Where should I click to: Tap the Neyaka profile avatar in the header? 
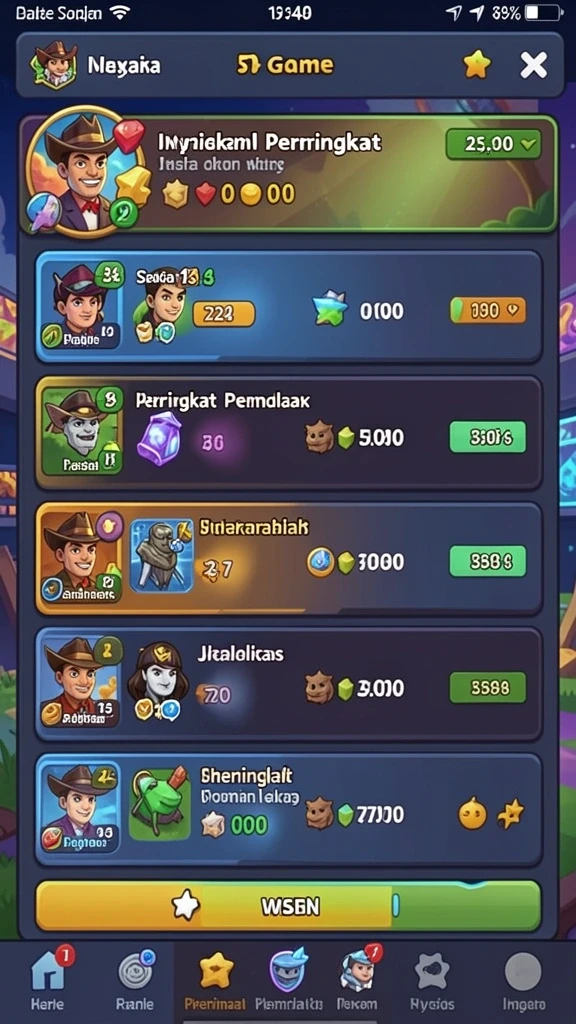[55, 65]
